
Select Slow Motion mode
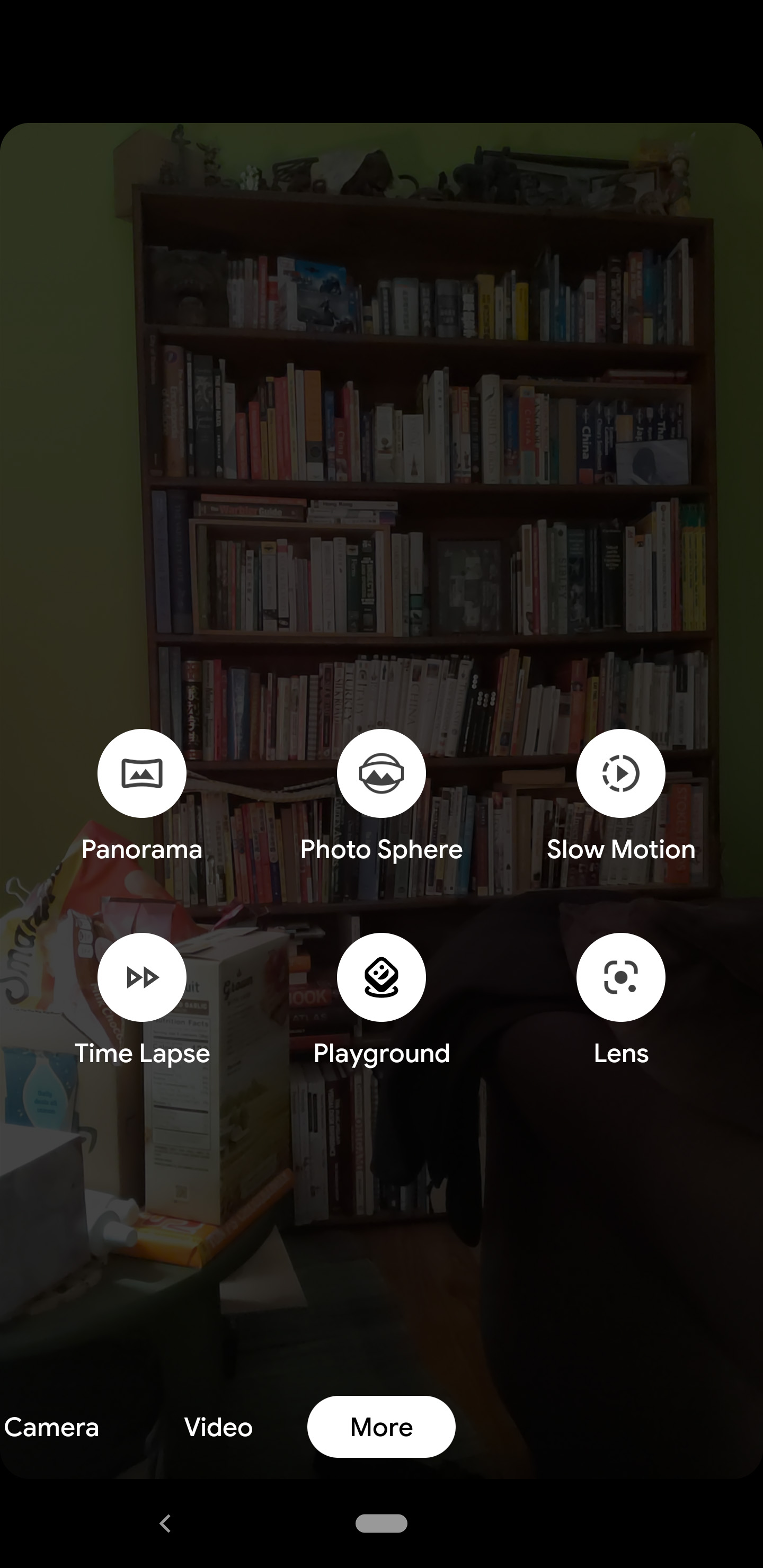620,773
